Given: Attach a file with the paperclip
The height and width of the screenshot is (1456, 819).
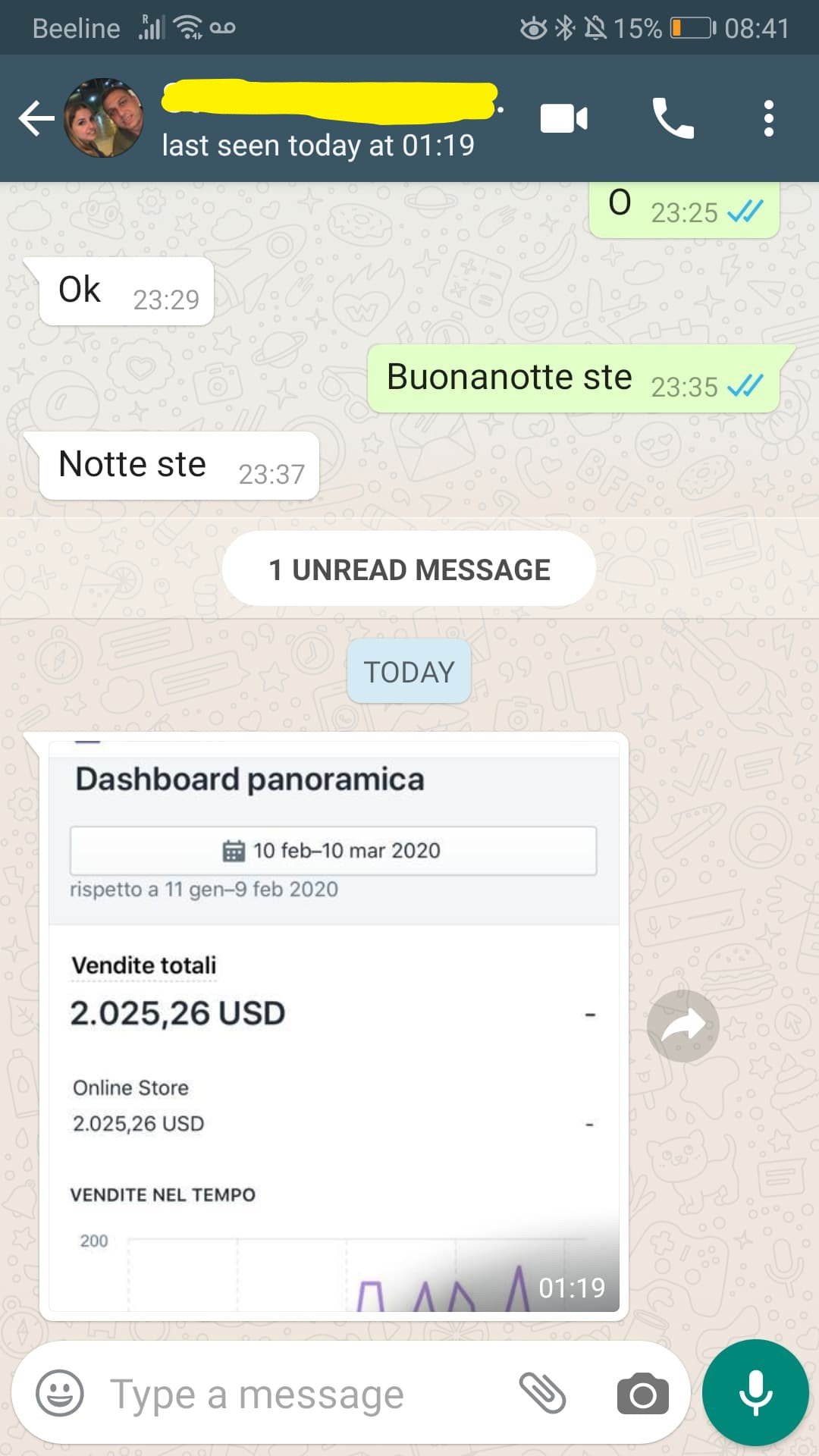Looking at the screenshot, I should coord(542,1393).
